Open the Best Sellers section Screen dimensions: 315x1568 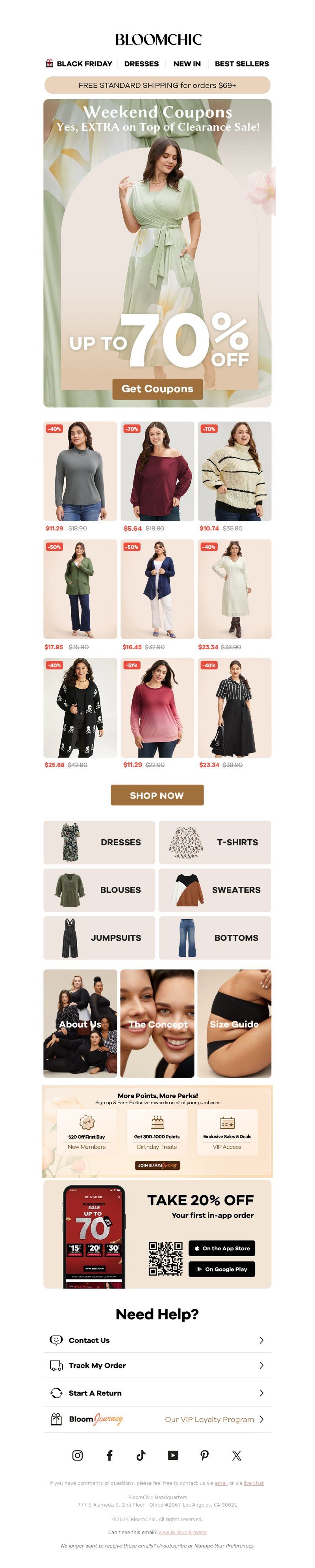coord(241,63)
